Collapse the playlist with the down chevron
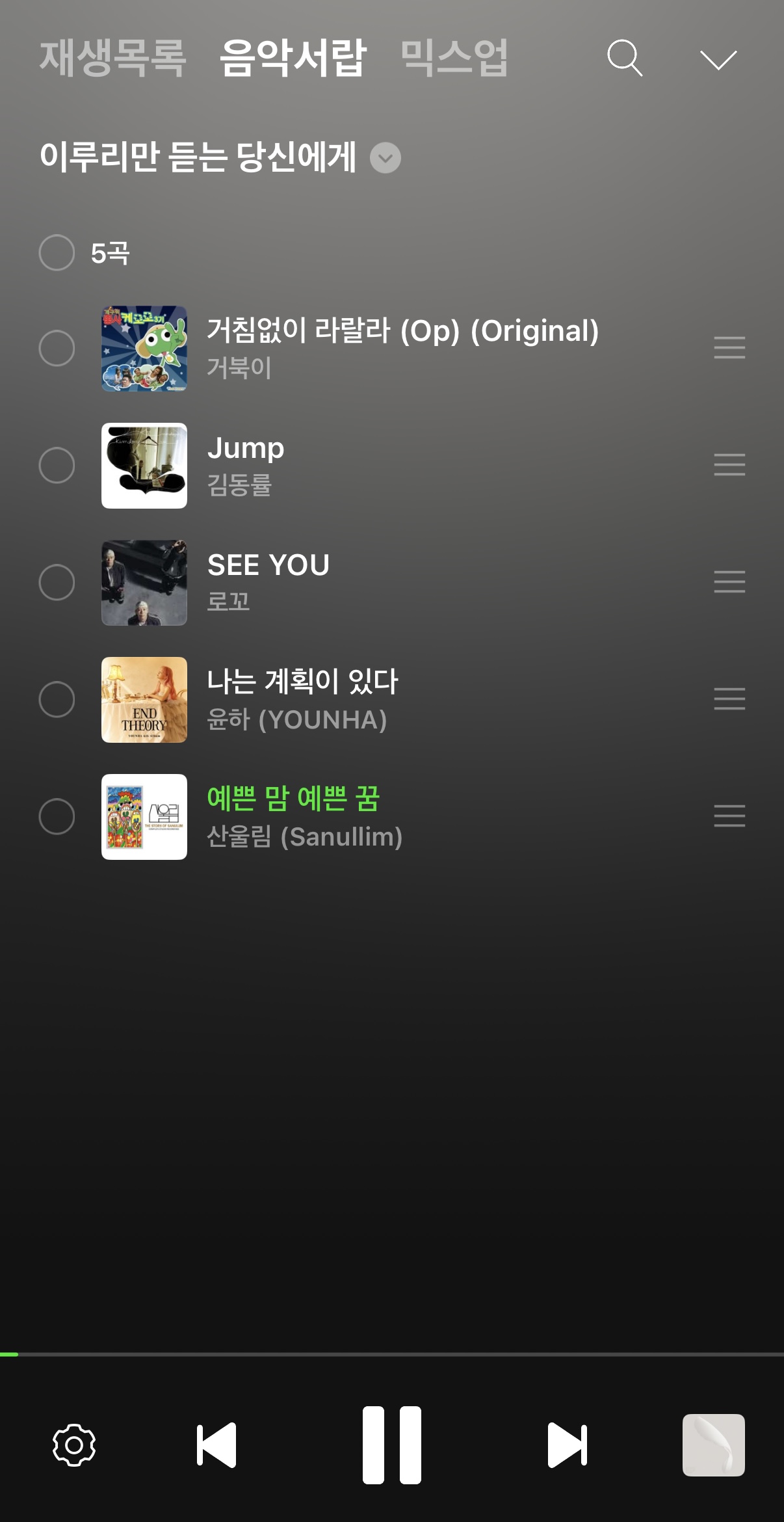Screen dimensions: 784x1522 coord(718,60)
